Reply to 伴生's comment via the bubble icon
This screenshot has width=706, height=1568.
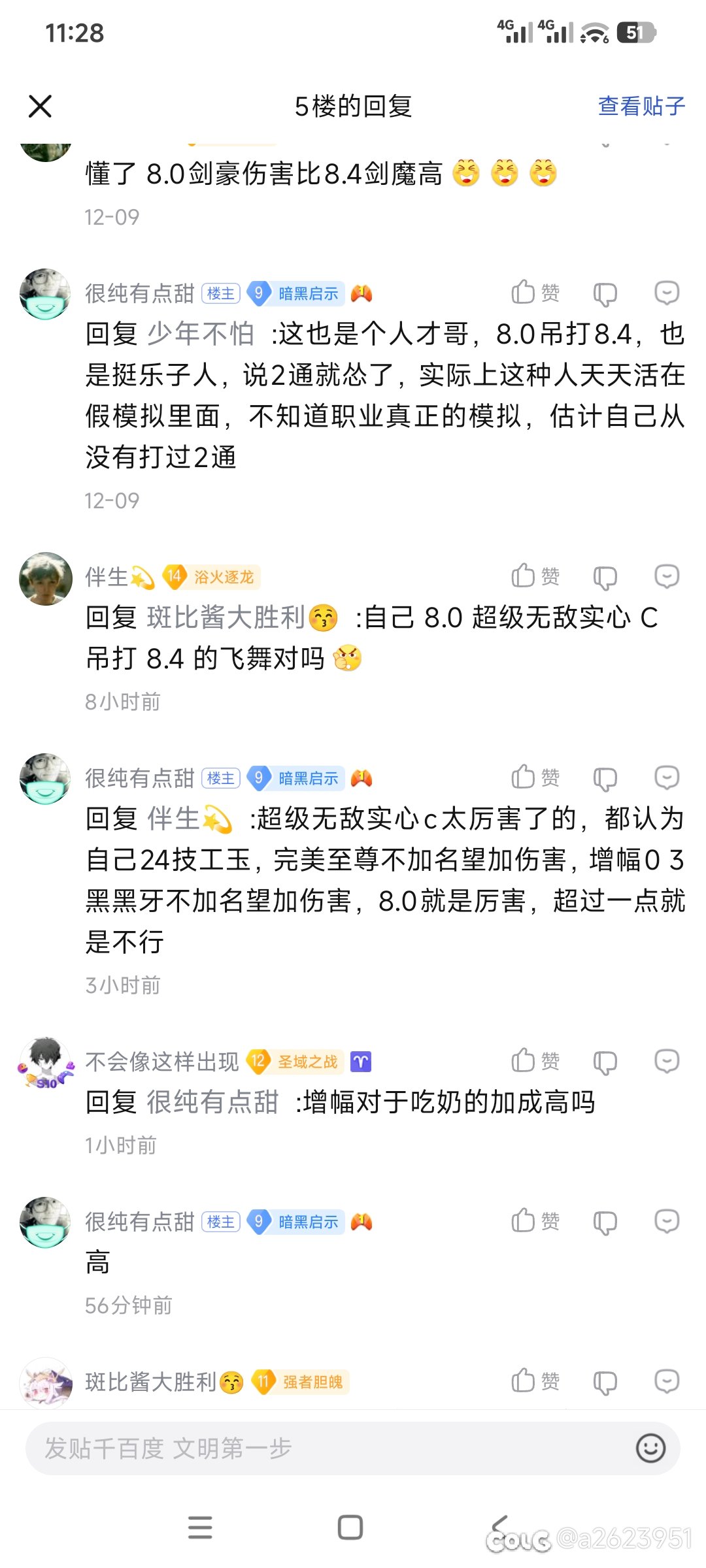tap(666, 576)
